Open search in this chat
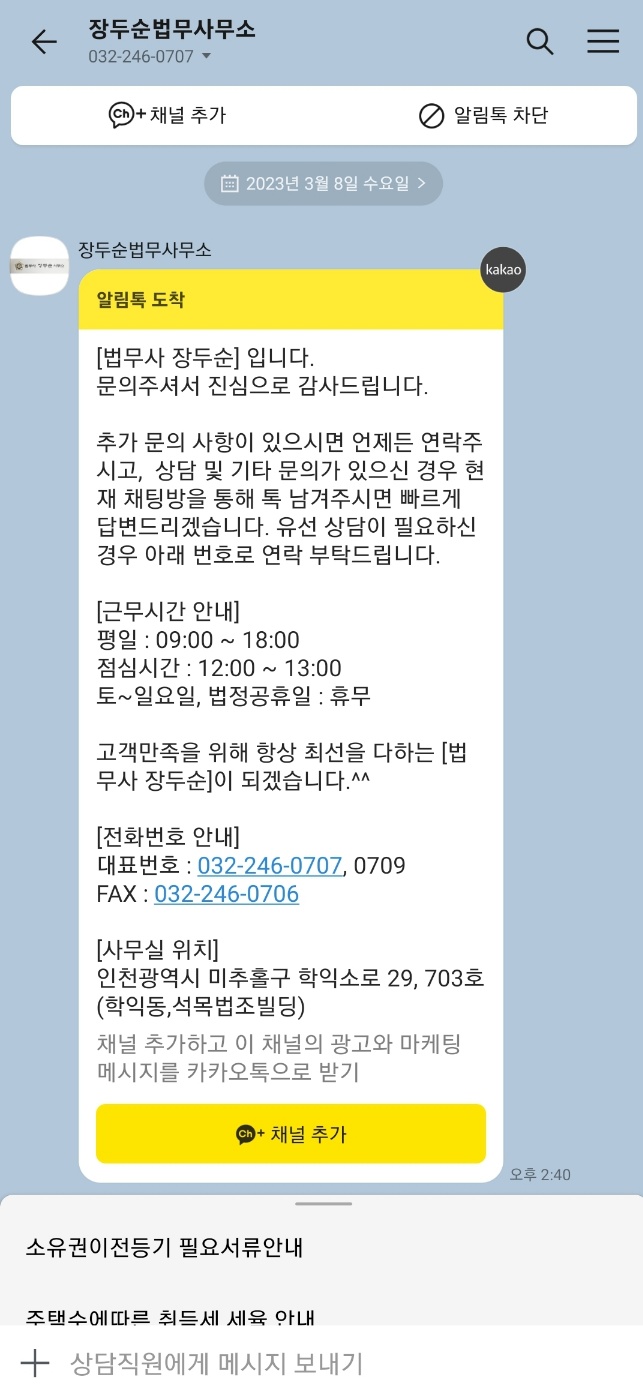Viewport: 643px width, 1400px height. 540,41
